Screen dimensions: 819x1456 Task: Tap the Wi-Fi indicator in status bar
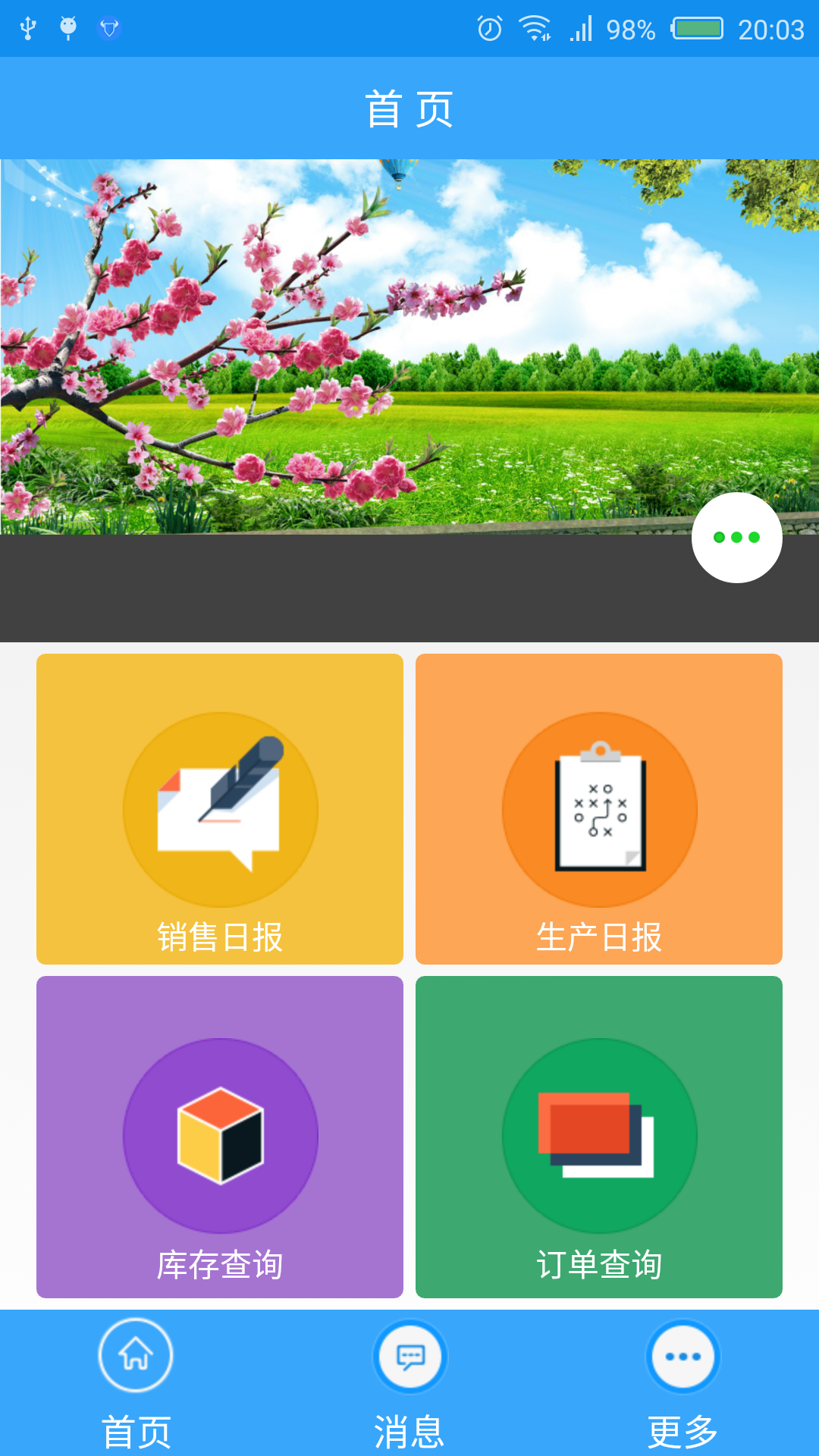535,29
